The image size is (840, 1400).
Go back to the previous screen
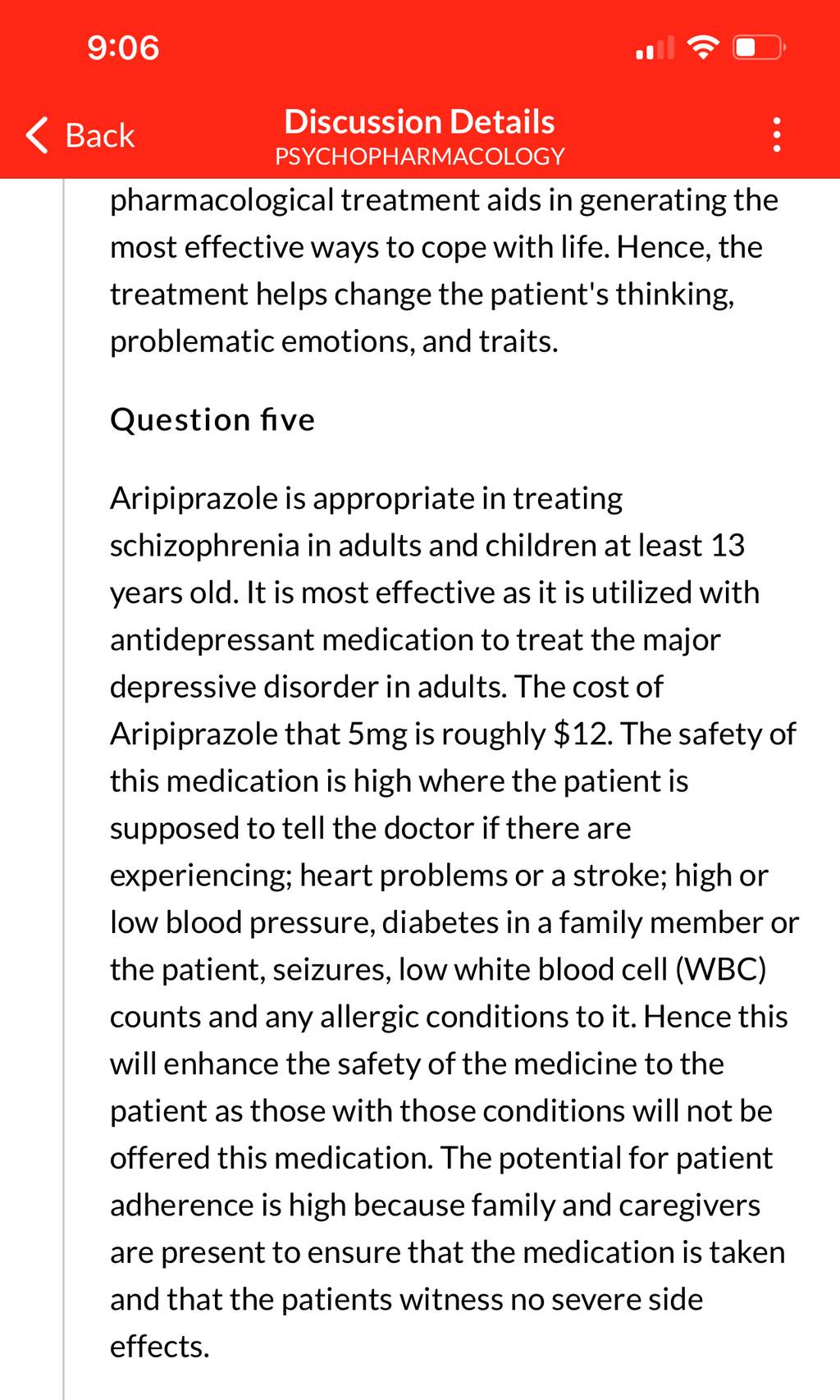click(80, 135)
